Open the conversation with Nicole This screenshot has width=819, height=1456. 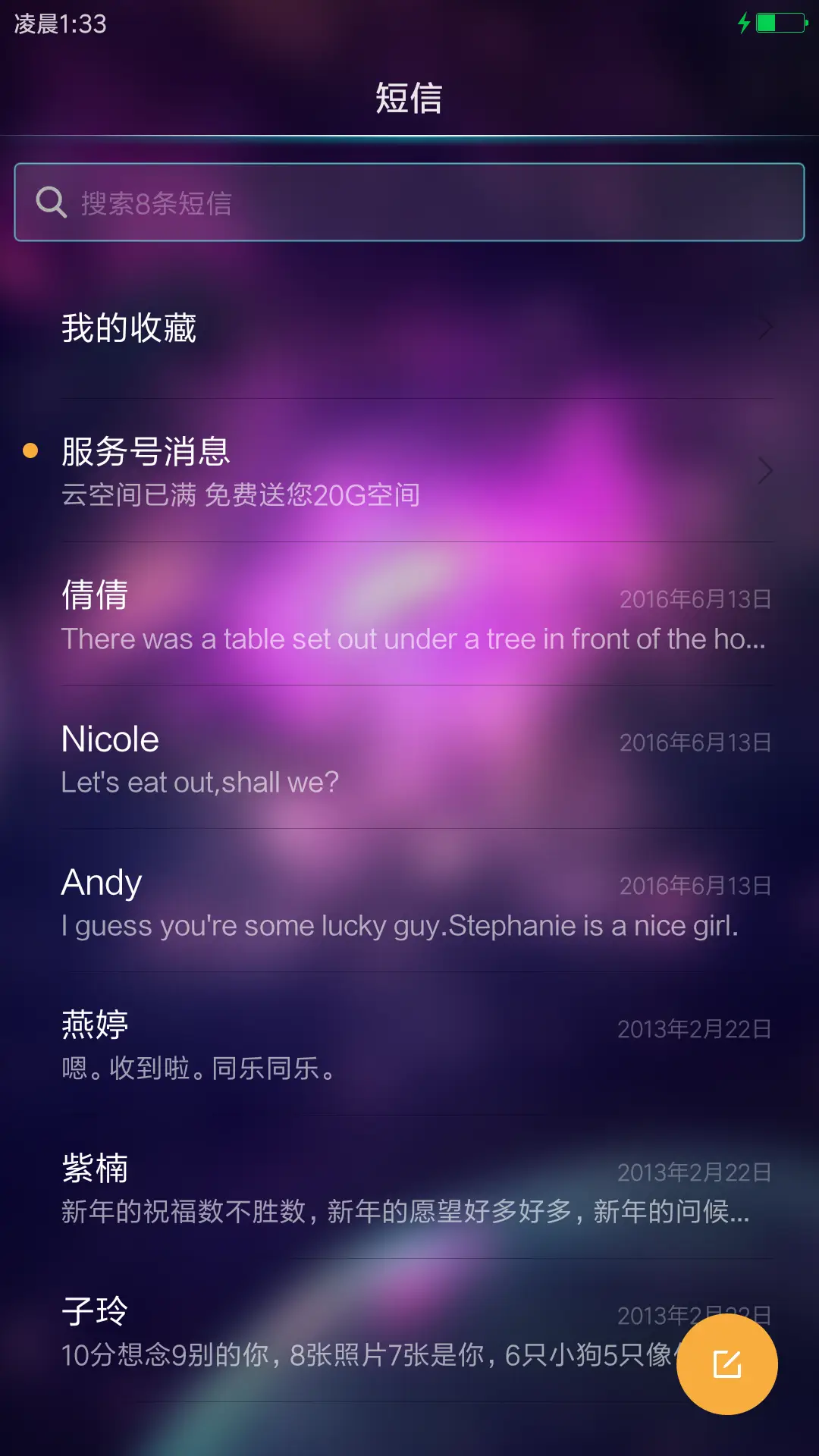tap(409, 758)
